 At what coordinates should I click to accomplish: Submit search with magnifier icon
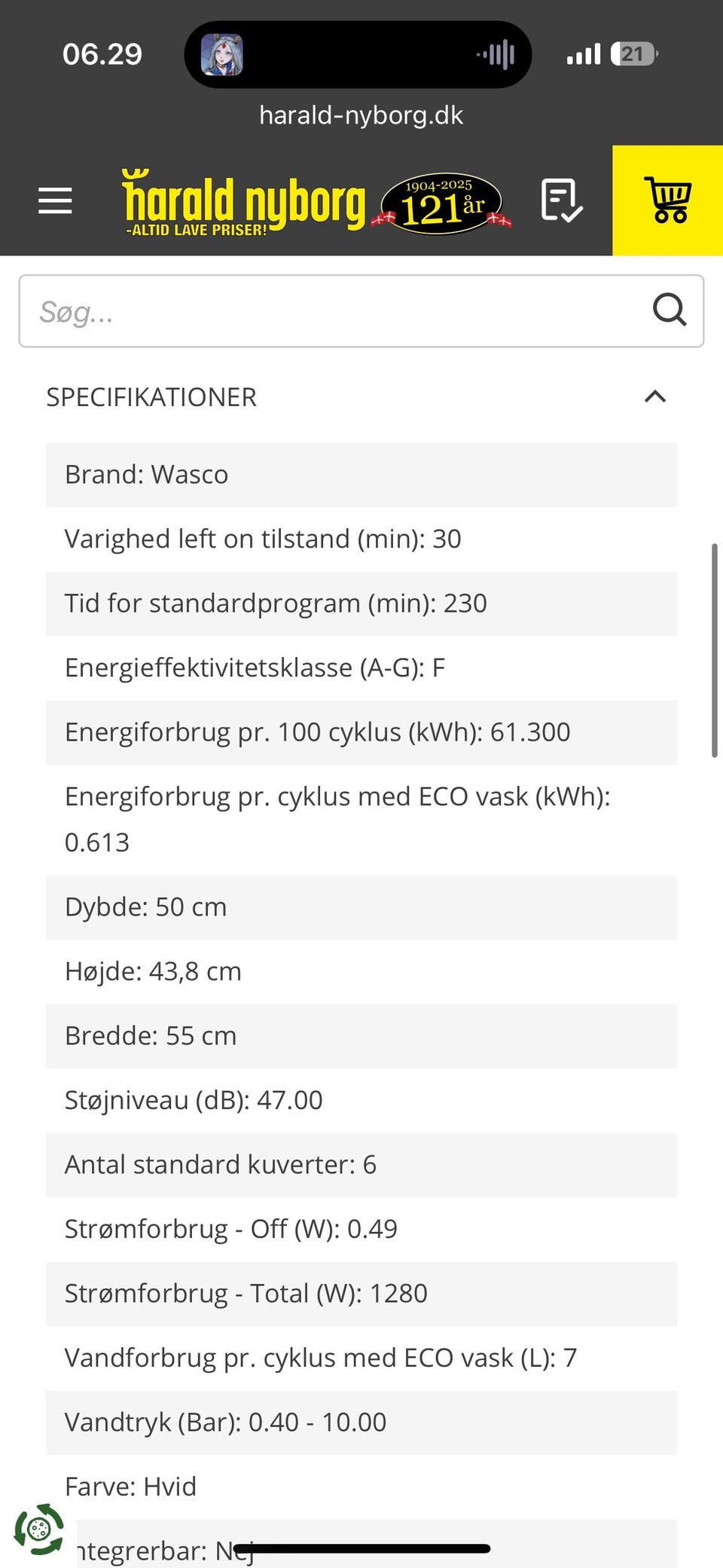(670, 310)
